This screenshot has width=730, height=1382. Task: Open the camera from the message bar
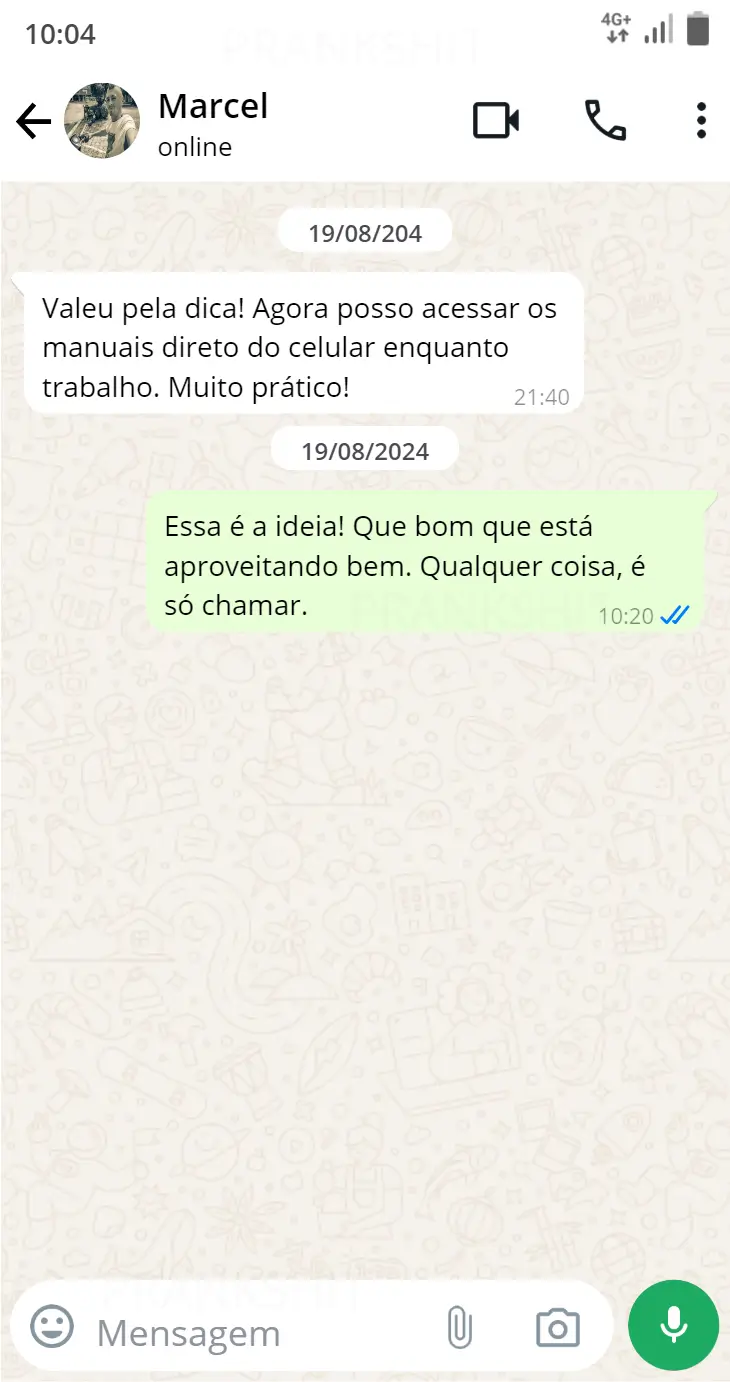click(x=557, y=1328)
